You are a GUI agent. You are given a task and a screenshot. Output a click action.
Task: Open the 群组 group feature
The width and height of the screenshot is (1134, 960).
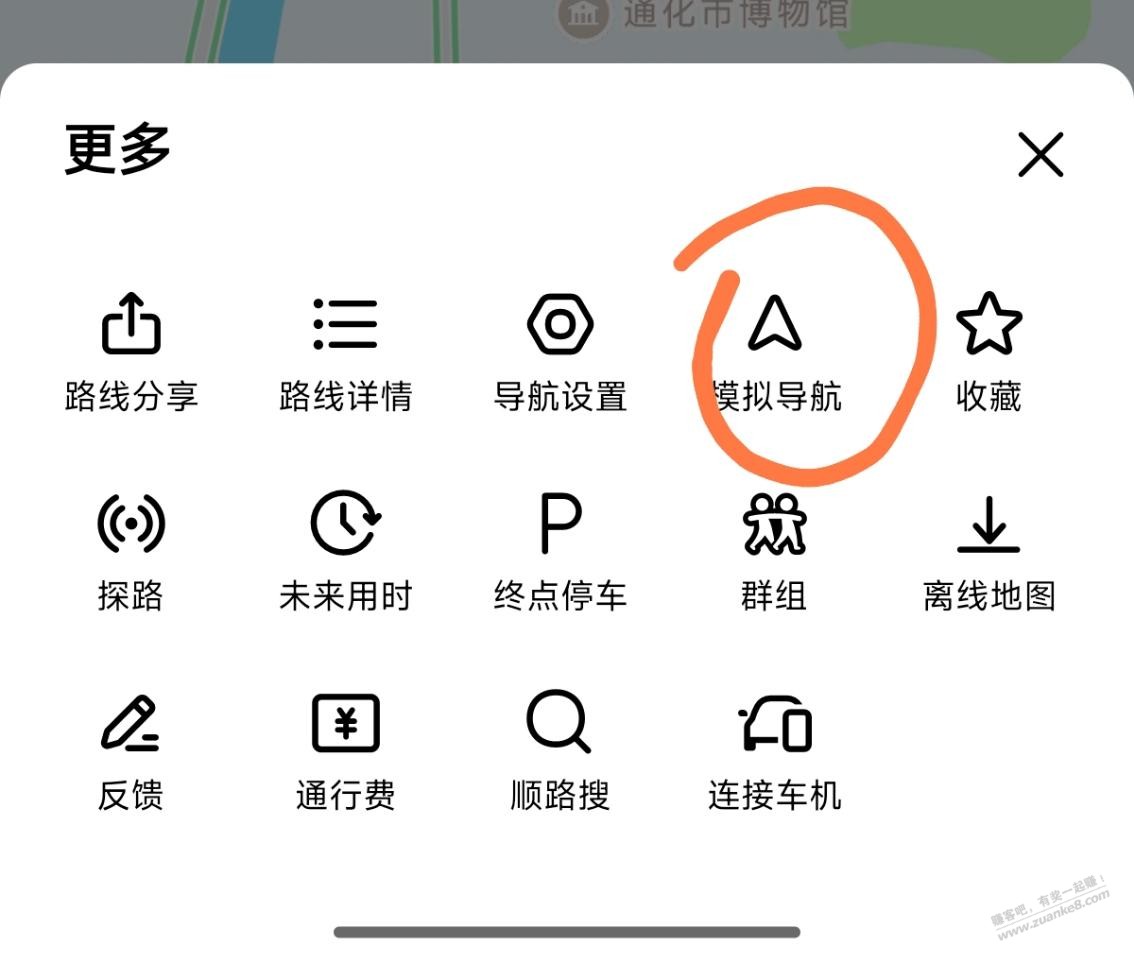pyautogui.click(x=774, y=550)
